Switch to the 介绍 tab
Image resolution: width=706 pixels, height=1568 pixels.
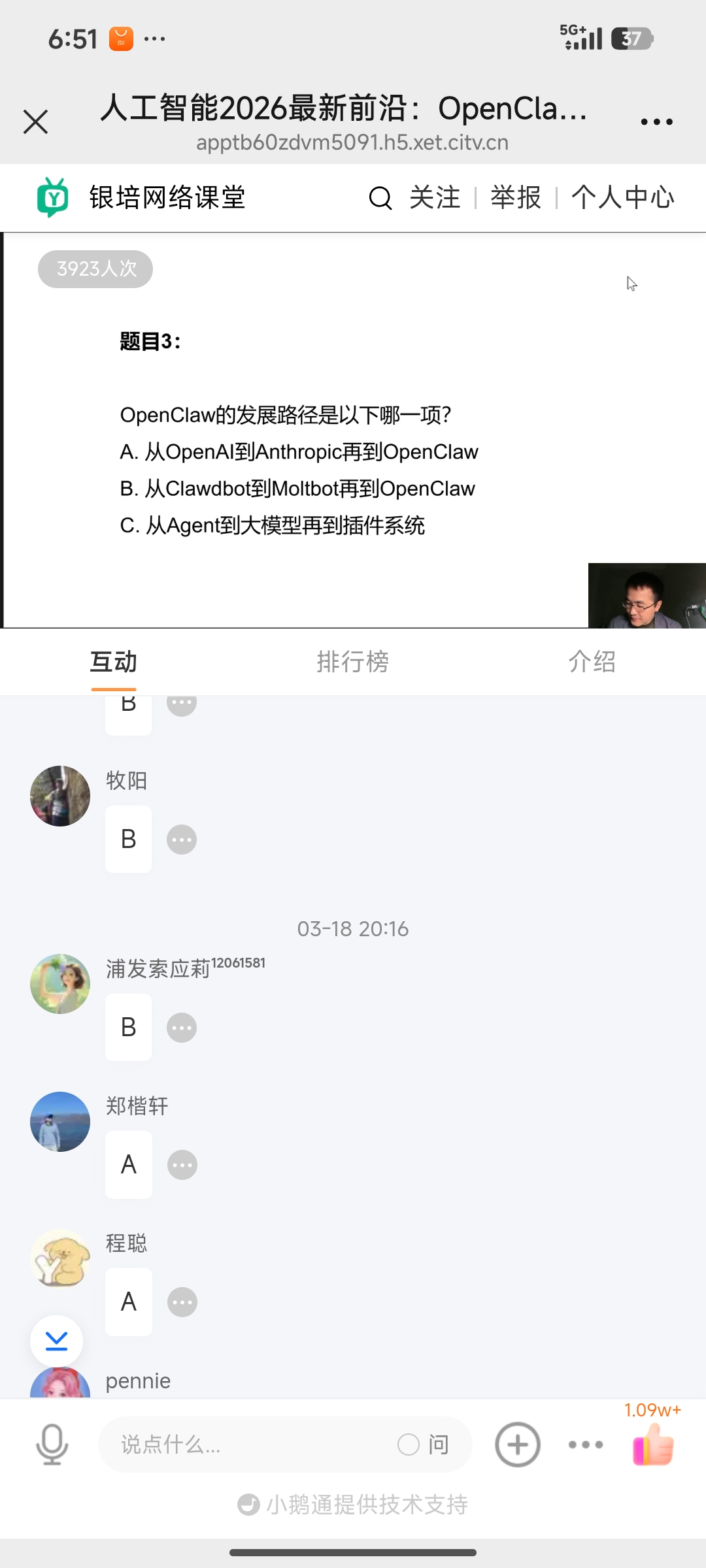click(592, 662)
